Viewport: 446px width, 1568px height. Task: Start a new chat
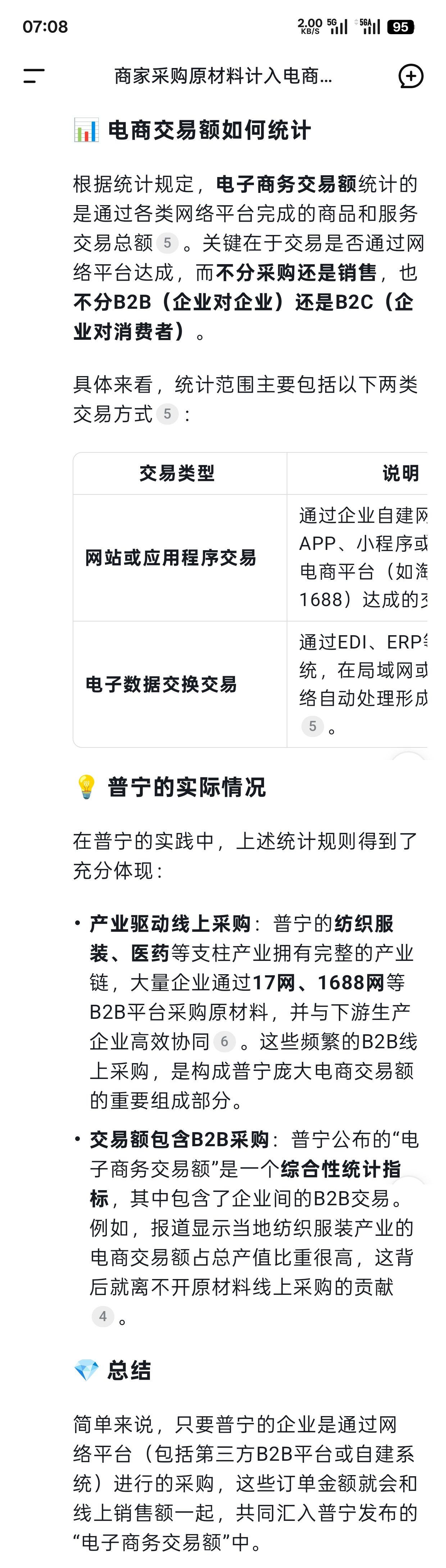[x=411, y=76]
